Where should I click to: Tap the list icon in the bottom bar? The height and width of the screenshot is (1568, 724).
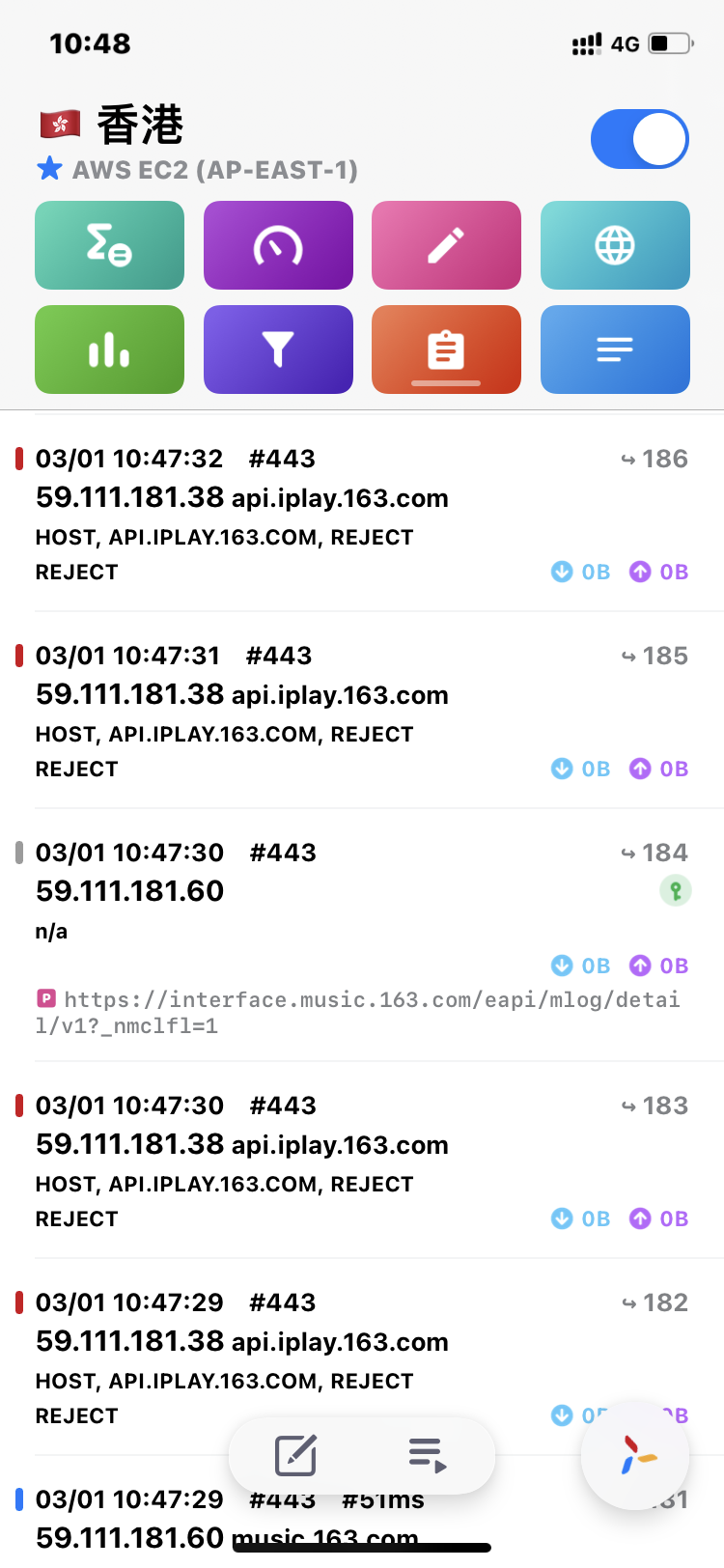tap(428, 1454)
